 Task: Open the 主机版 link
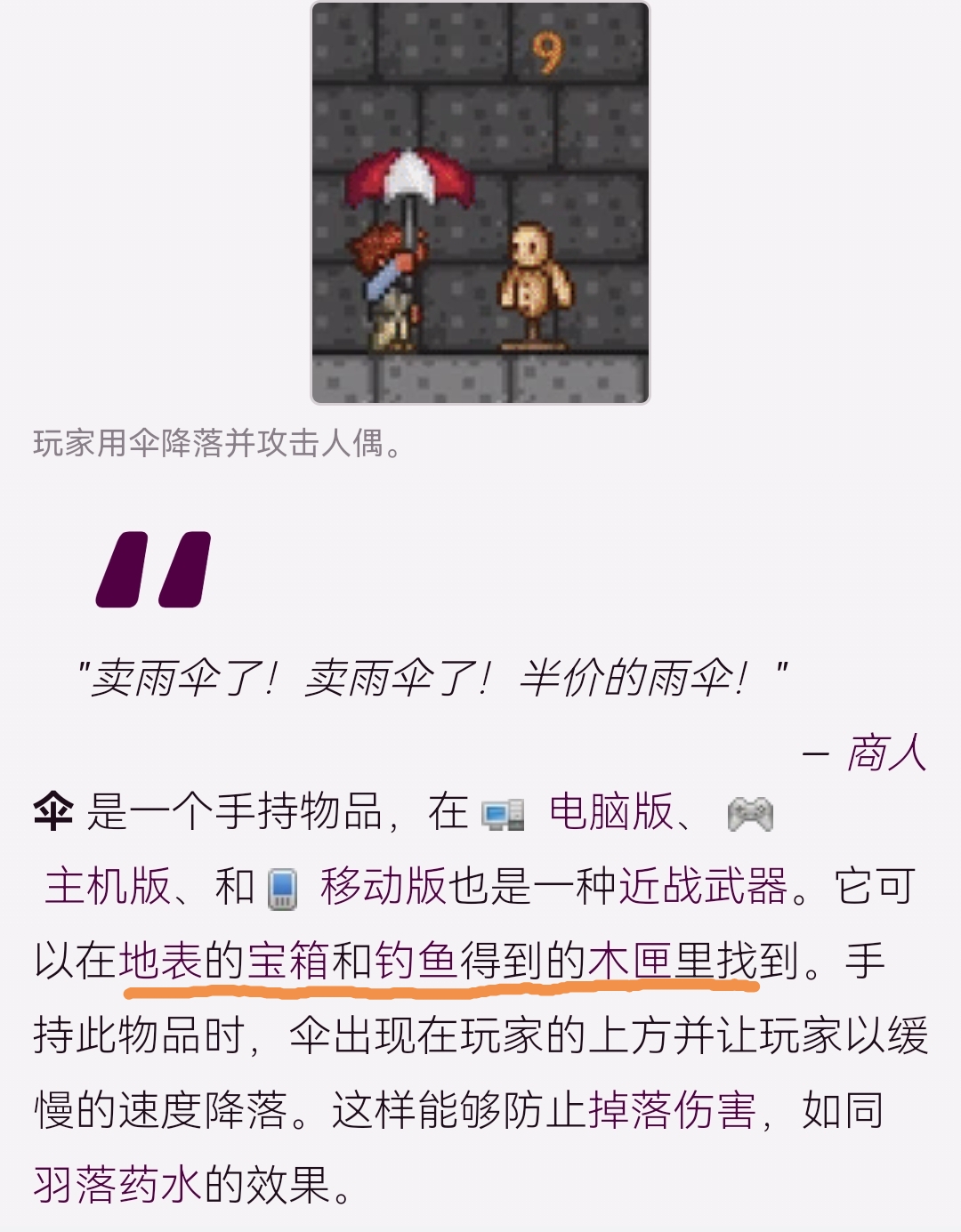pos(108,886)
